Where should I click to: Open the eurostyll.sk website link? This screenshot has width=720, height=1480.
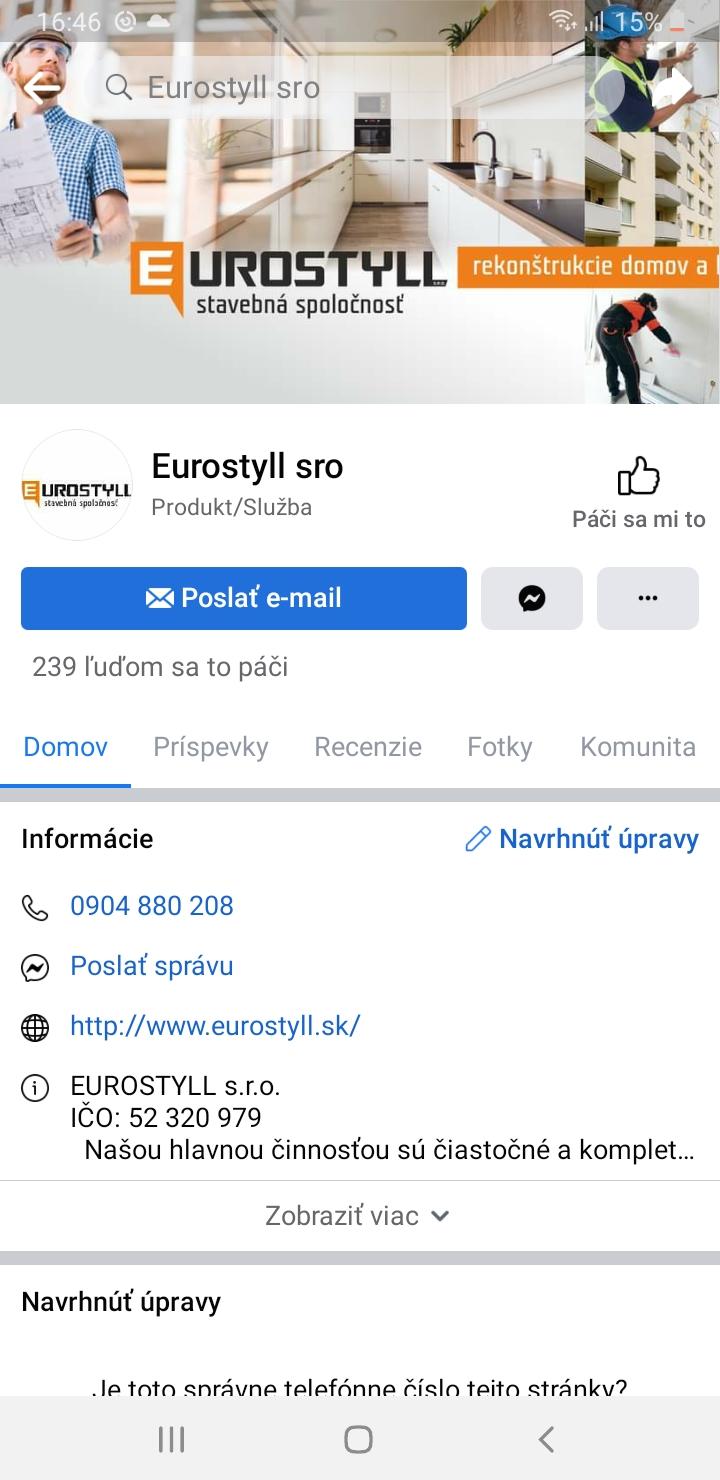click(x=215, y=1026)
